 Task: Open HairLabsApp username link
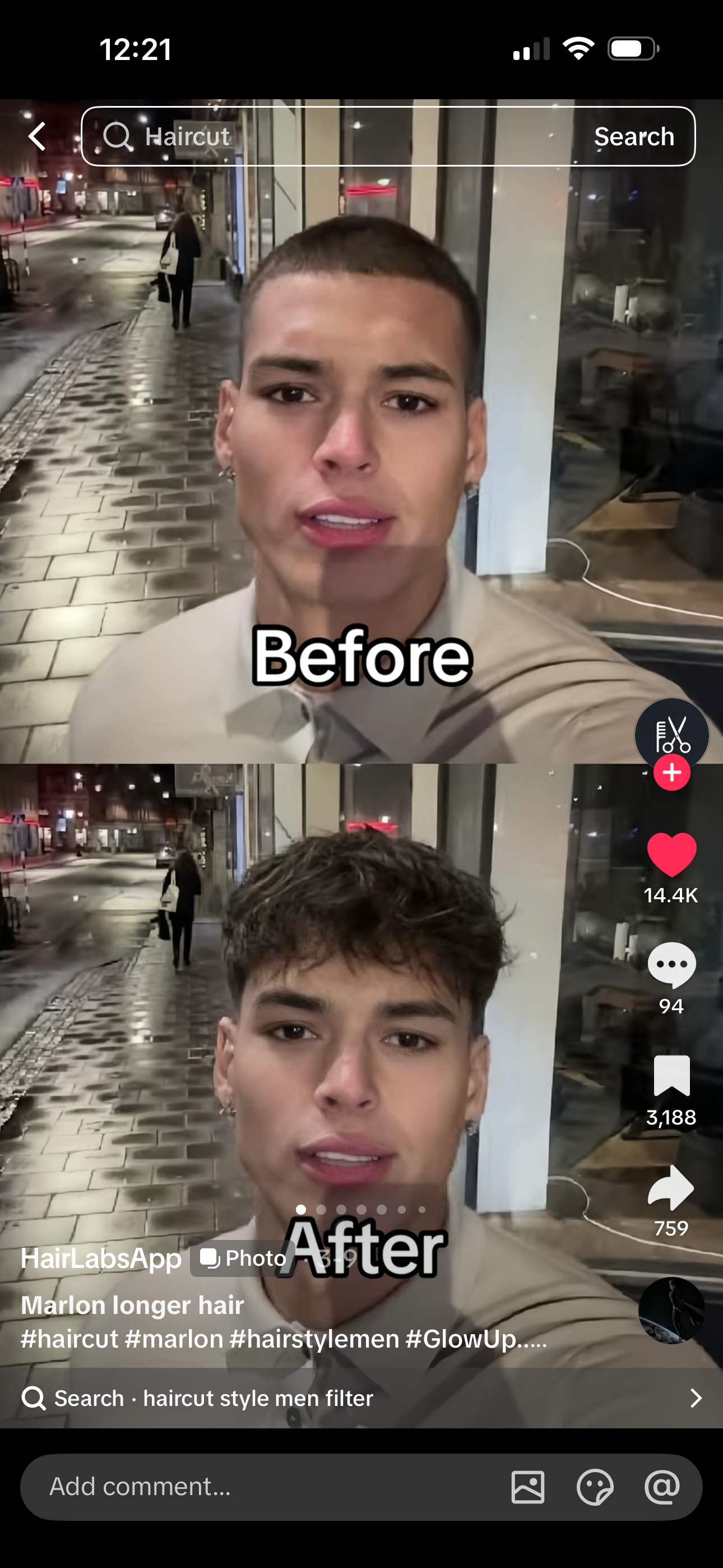point(101,1258)
